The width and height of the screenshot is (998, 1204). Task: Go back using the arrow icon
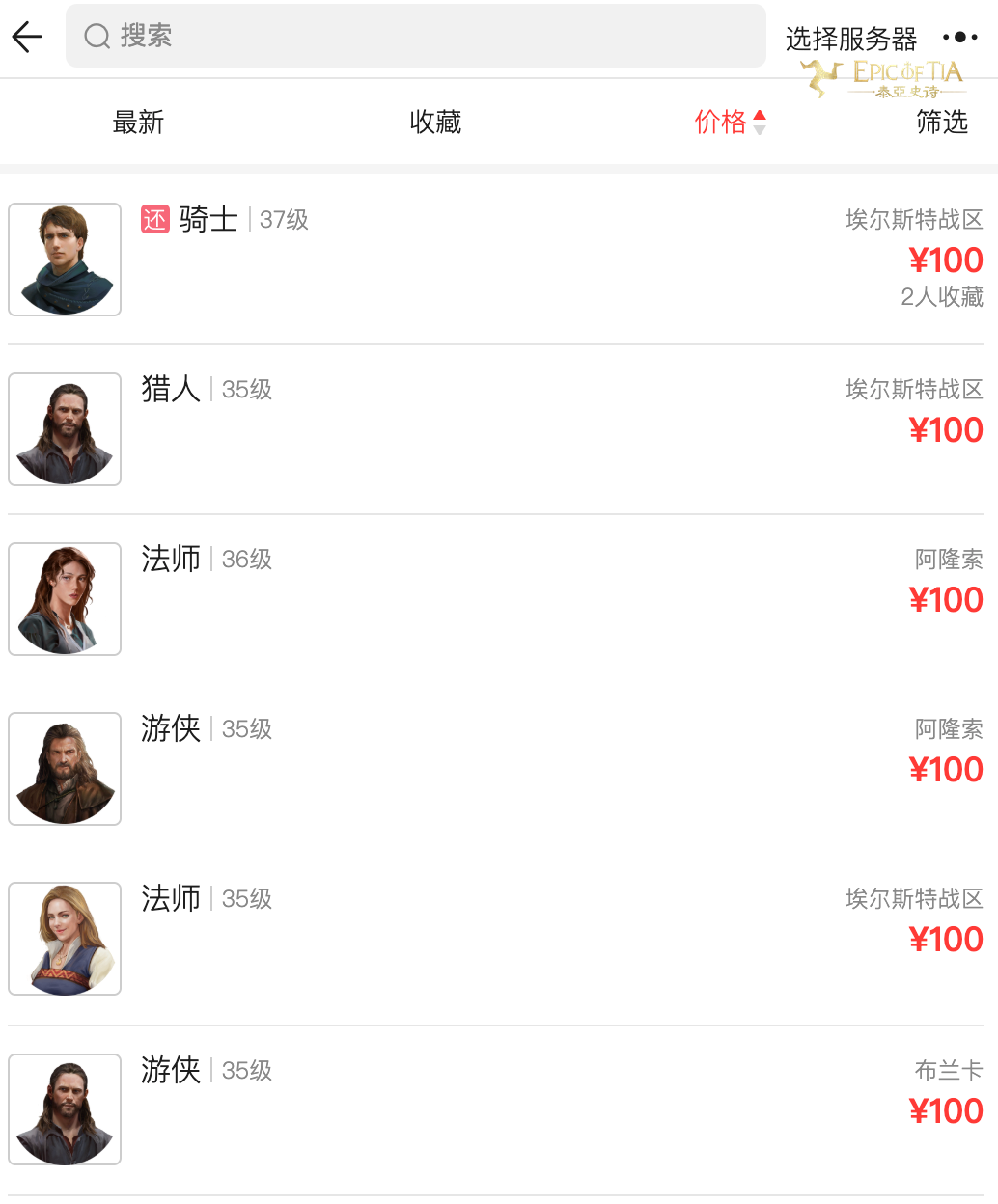pyautogui.click(x=27, y=37)
